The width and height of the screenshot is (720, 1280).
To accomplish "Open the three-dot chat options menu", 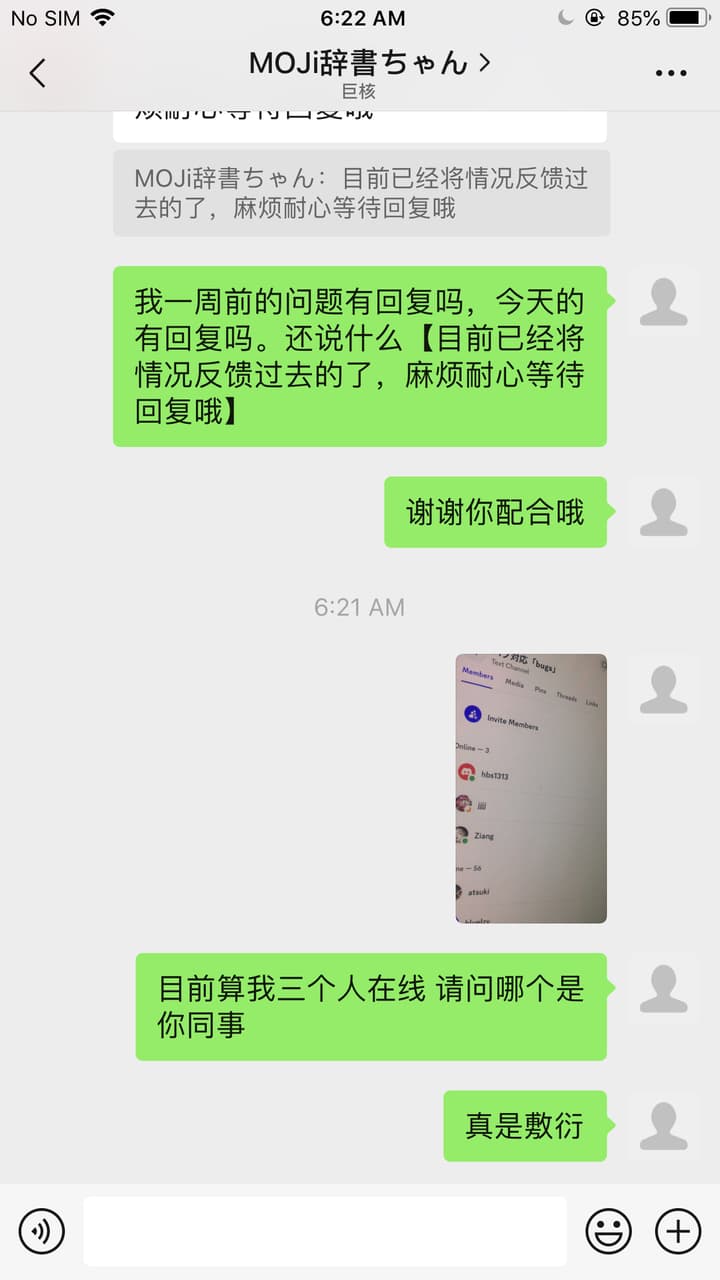I will tap(670, 73).
